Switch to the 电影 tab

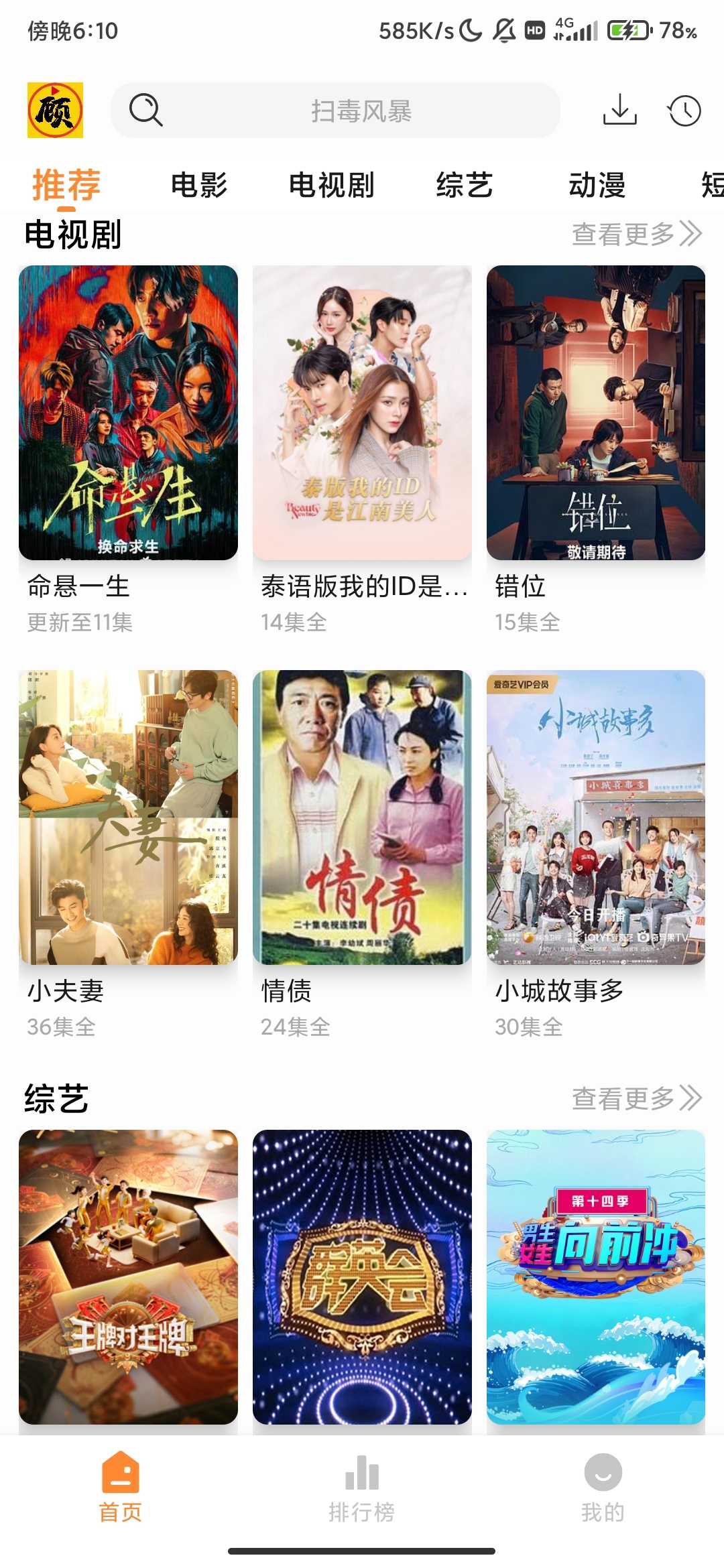199,185
